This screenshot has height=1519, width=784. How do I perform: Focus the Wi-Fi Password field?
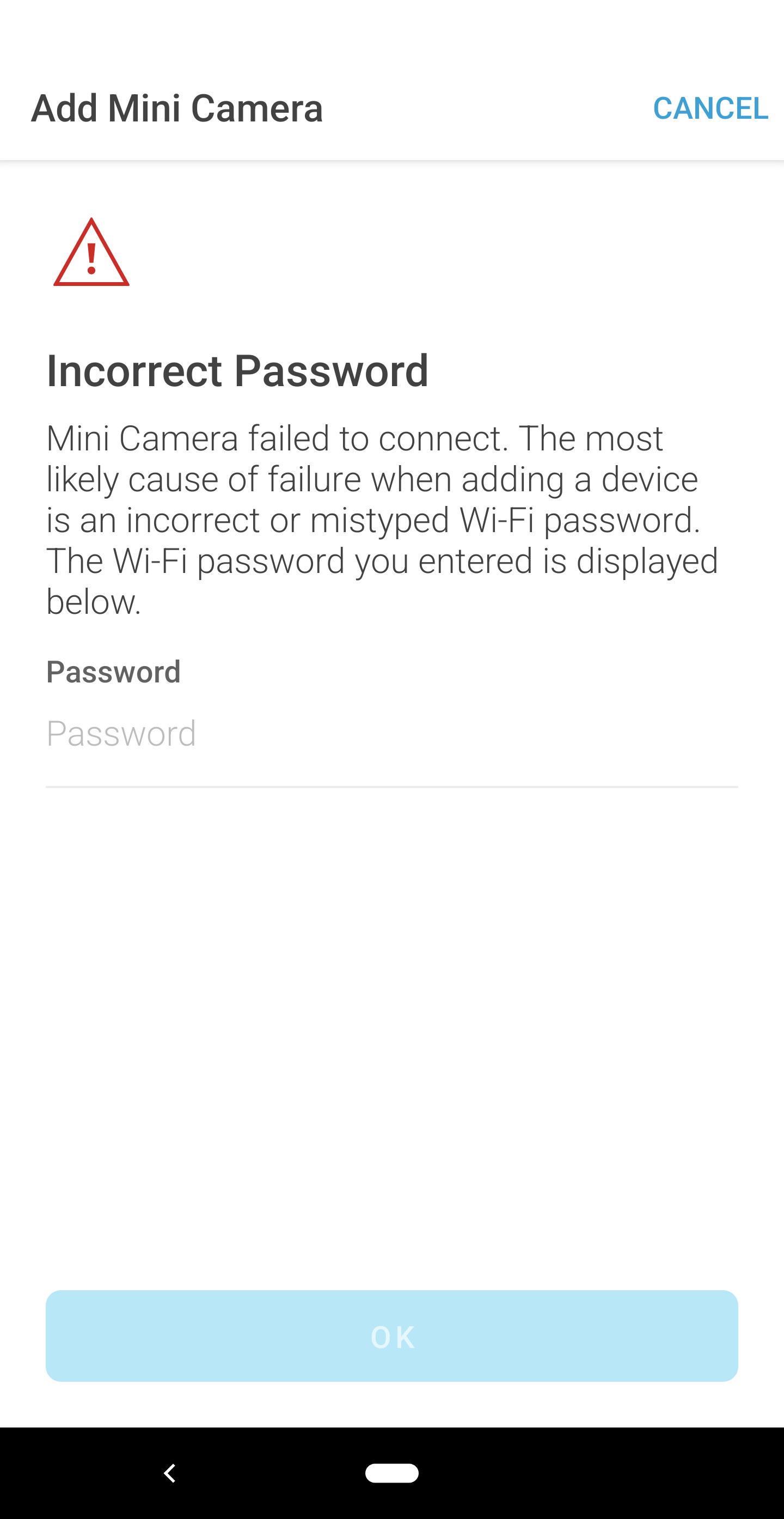[x=392, y=735]
